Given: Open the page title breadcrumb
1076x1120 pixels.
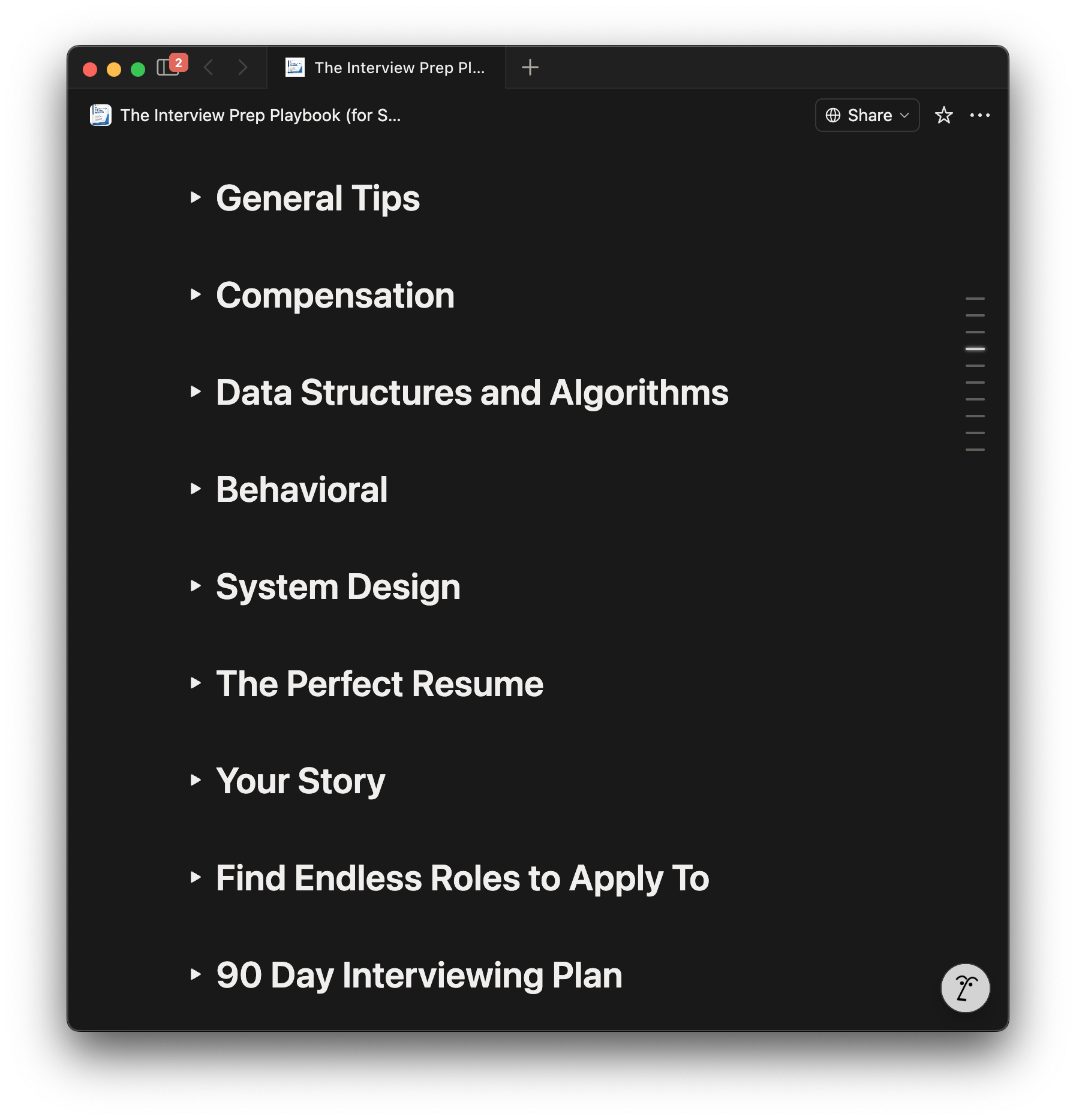Looking at the screenshot, I should 246,115.
